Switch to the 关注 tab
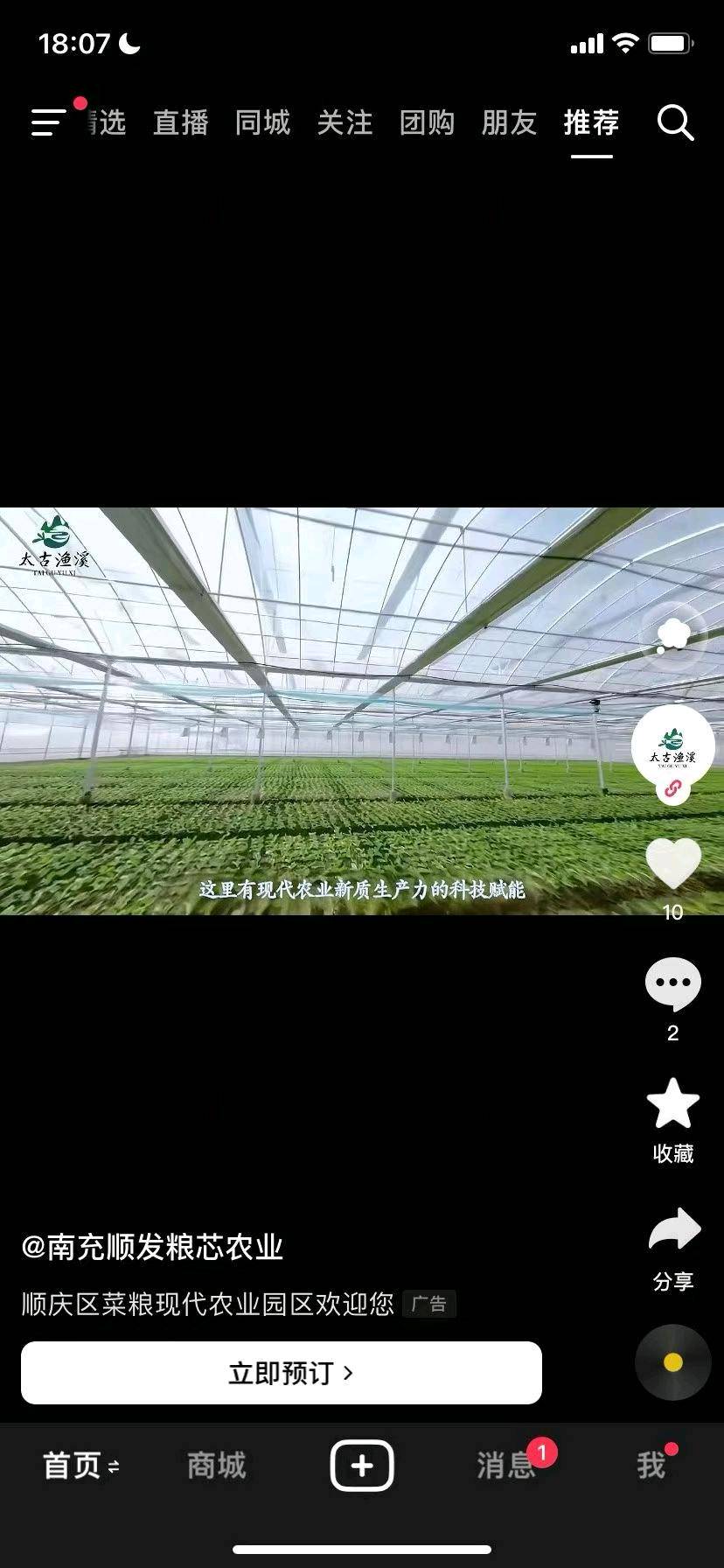724x1568 pixels. [x=345, y=122]
